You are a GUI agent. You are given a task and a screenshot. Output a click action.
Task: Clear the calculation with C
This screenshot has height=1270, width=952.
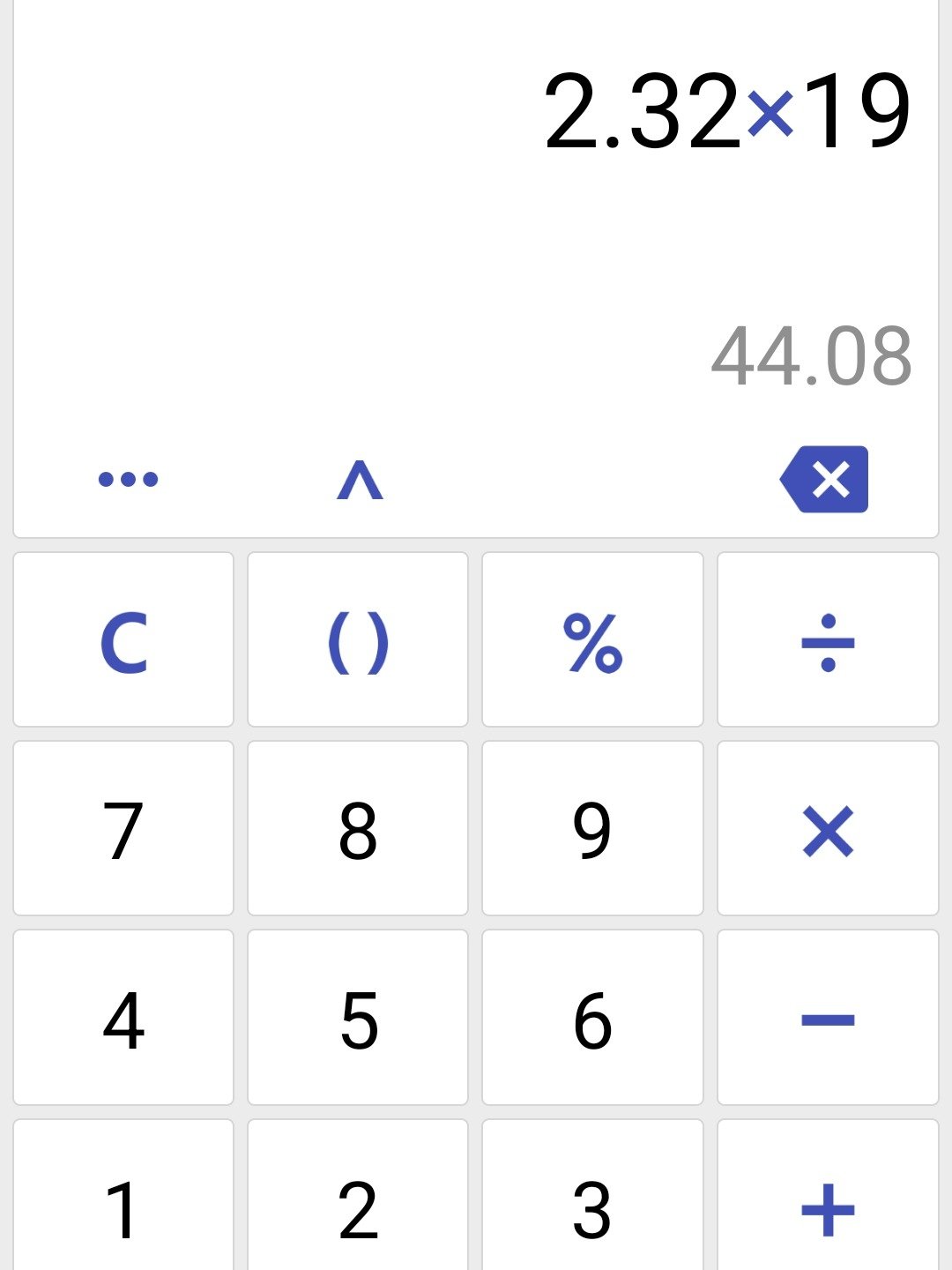tap(123, 640)
